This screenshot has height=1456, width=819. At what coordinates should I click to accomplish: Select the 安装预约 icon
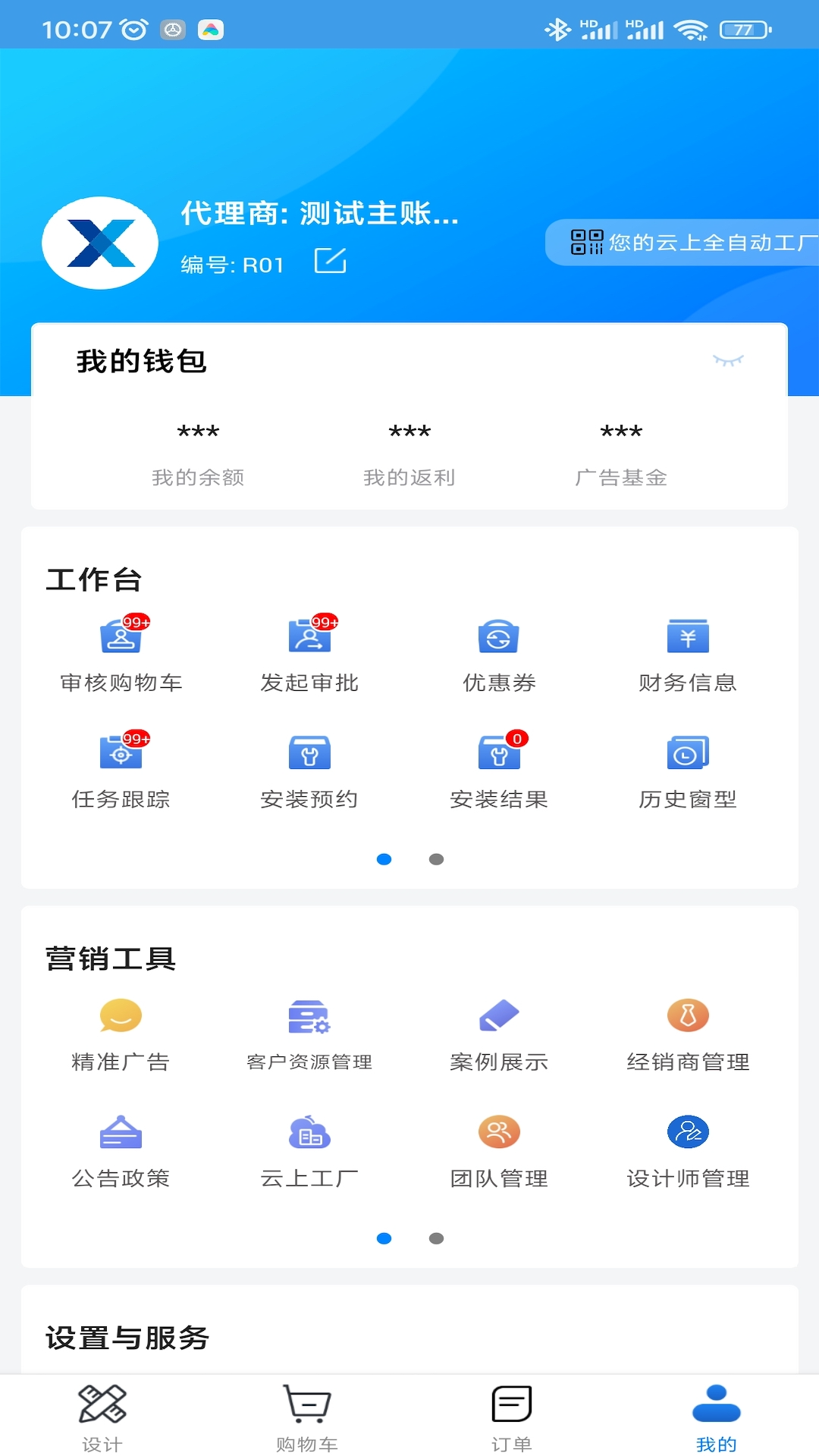tap(309, 767)
